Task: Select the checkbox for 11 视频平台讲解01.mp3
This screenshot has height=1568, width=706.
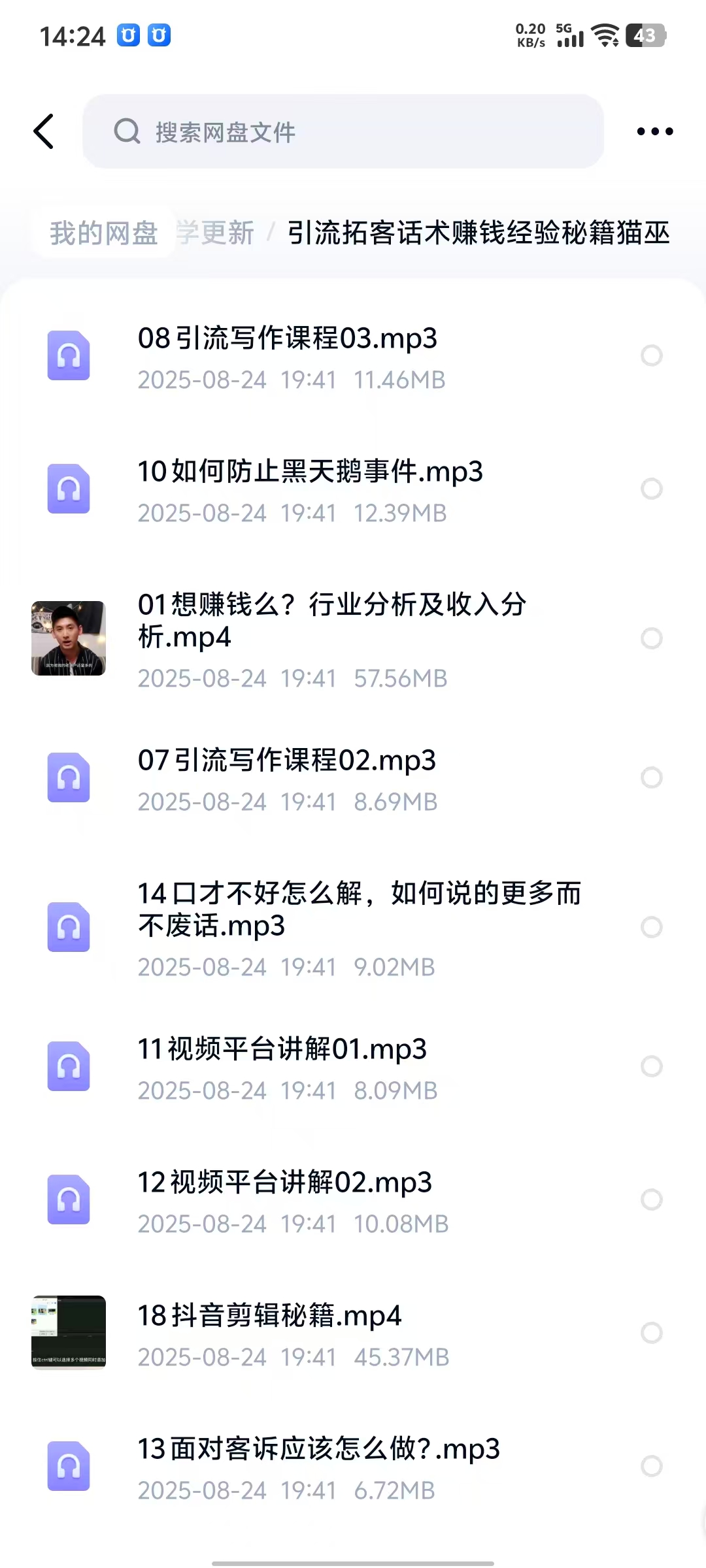Action: [x=651, y=1066]
